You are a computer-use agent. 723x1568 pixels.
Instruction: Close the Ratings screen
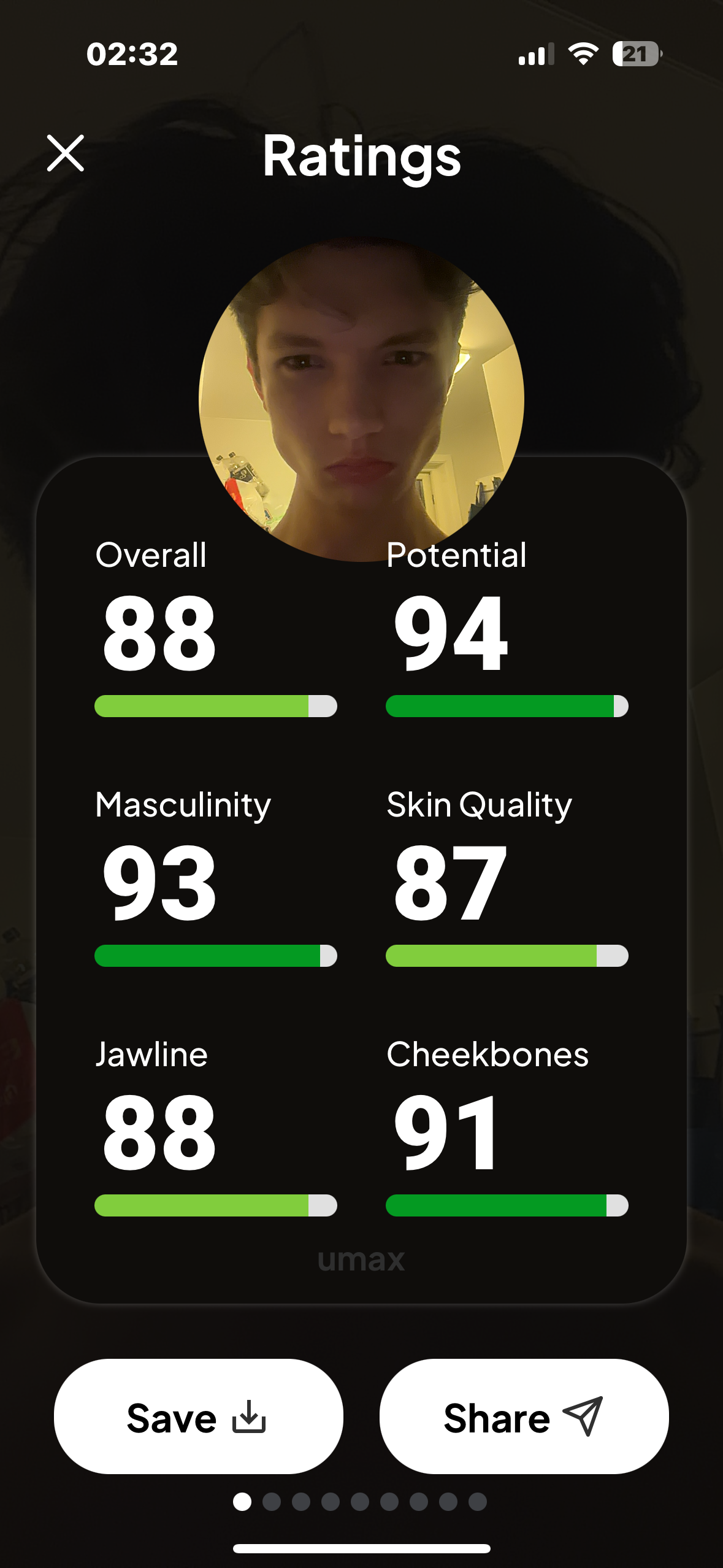[66, 153]
